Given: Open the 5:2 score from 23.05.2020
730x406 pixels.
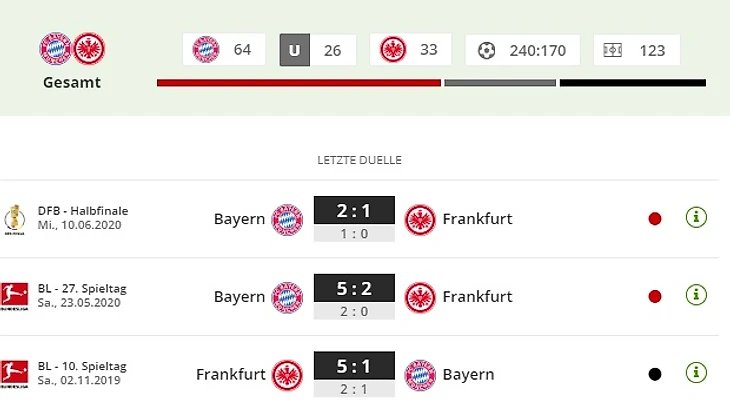Looking at the screenshot, I should pos(354,288).
